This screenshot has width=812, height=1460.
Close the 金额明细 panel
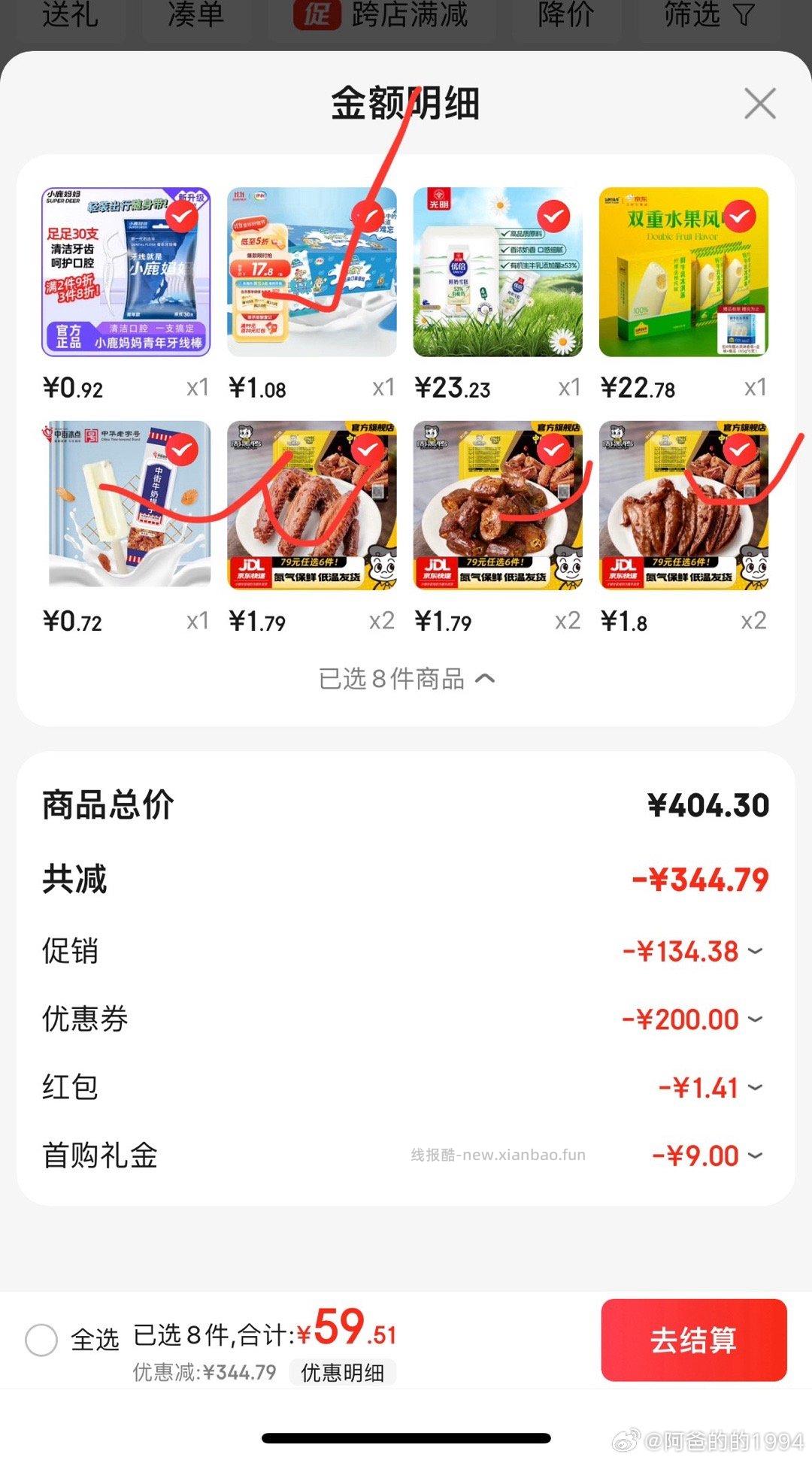click(x=759, y=105)
